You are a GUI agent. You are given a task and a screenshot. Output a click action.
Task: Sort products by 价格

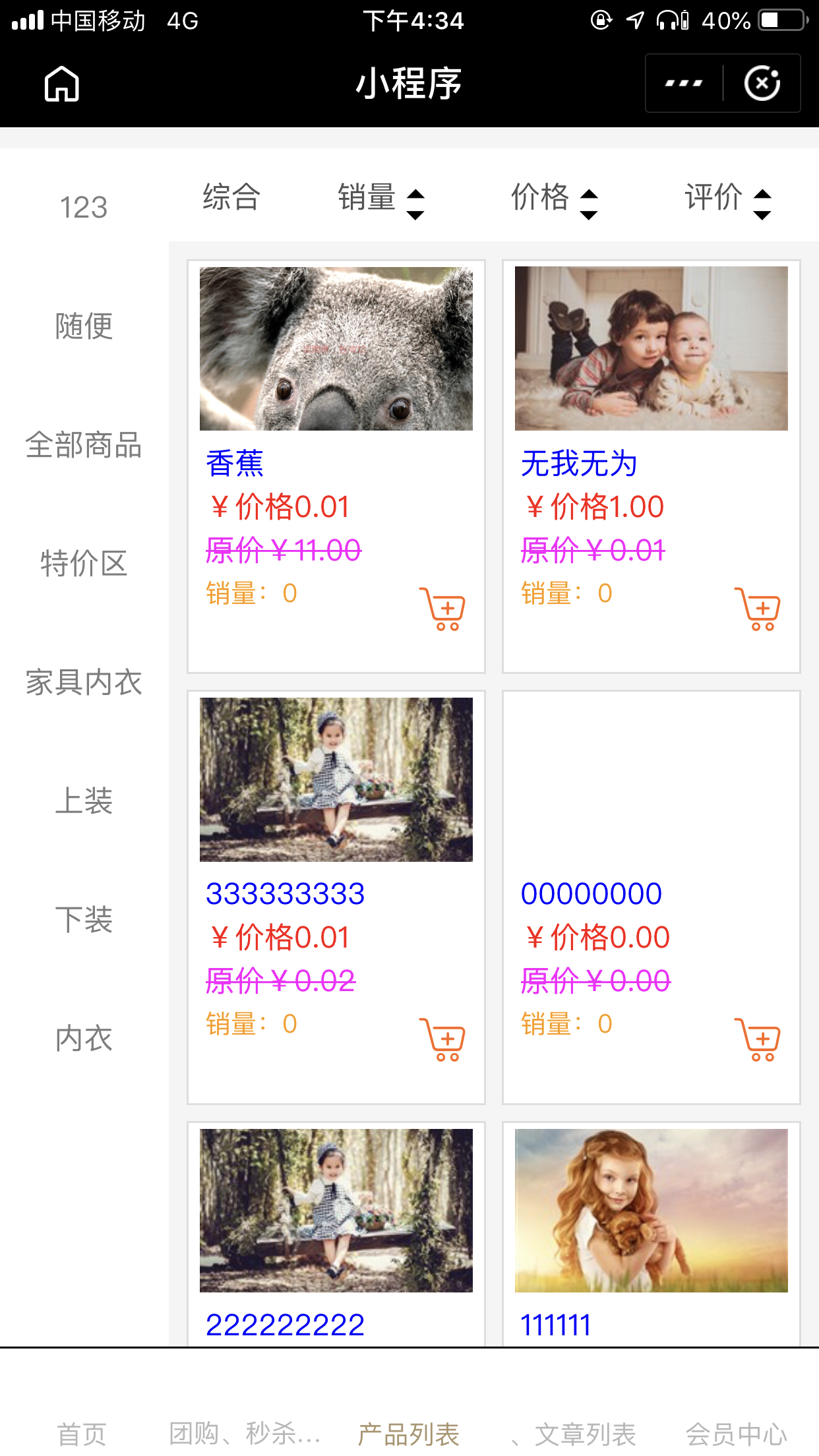click(554, 198)
